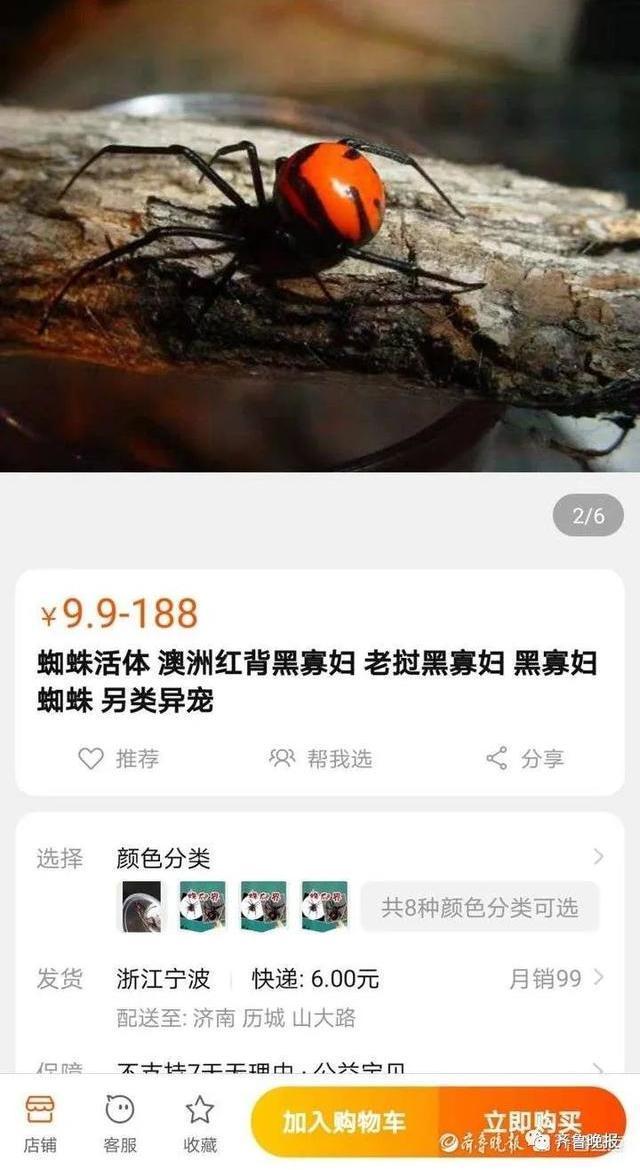Add spider to cart with 加入购物车
This screenshot has height=1170, width=640.
344,1121
